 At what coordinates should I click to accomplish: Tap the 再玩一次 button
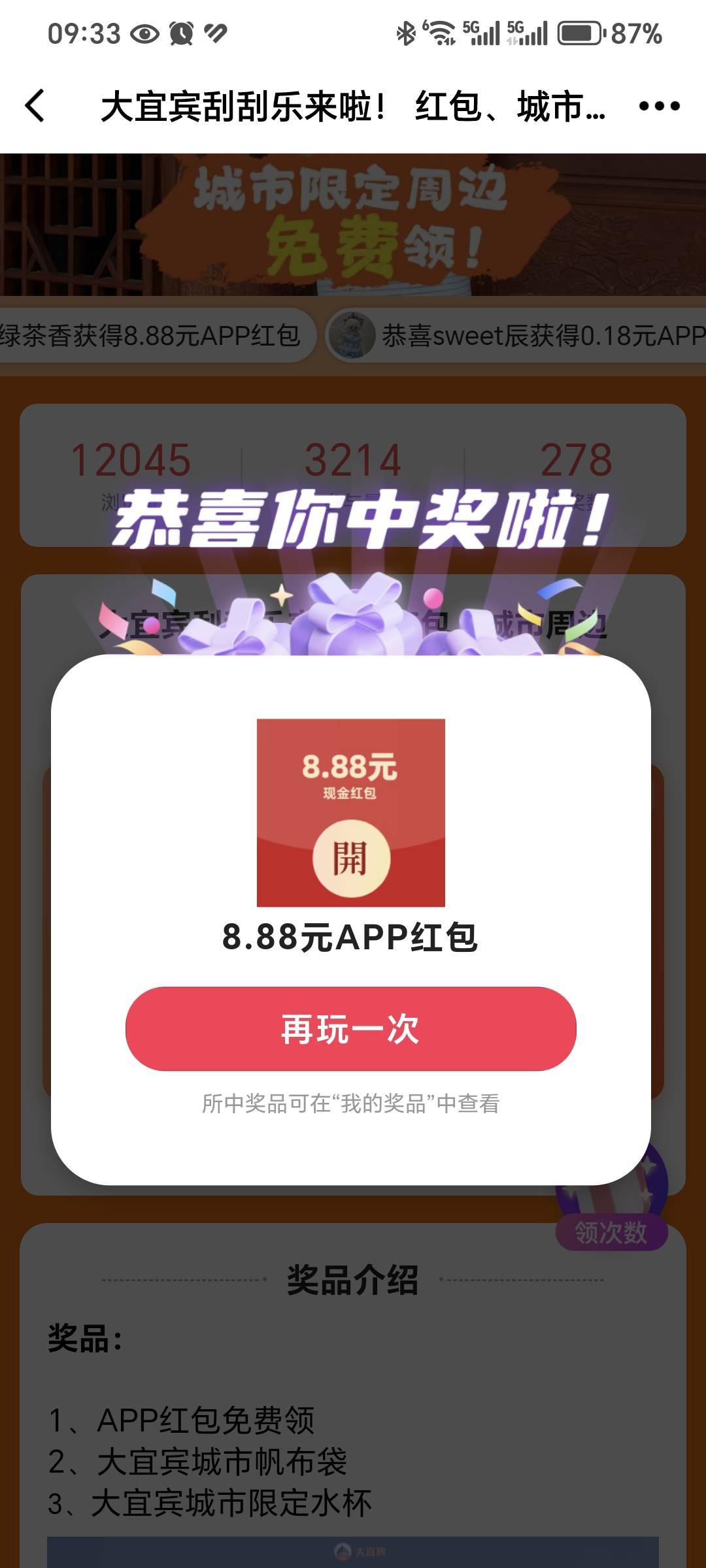click(x=350, y=1029)
